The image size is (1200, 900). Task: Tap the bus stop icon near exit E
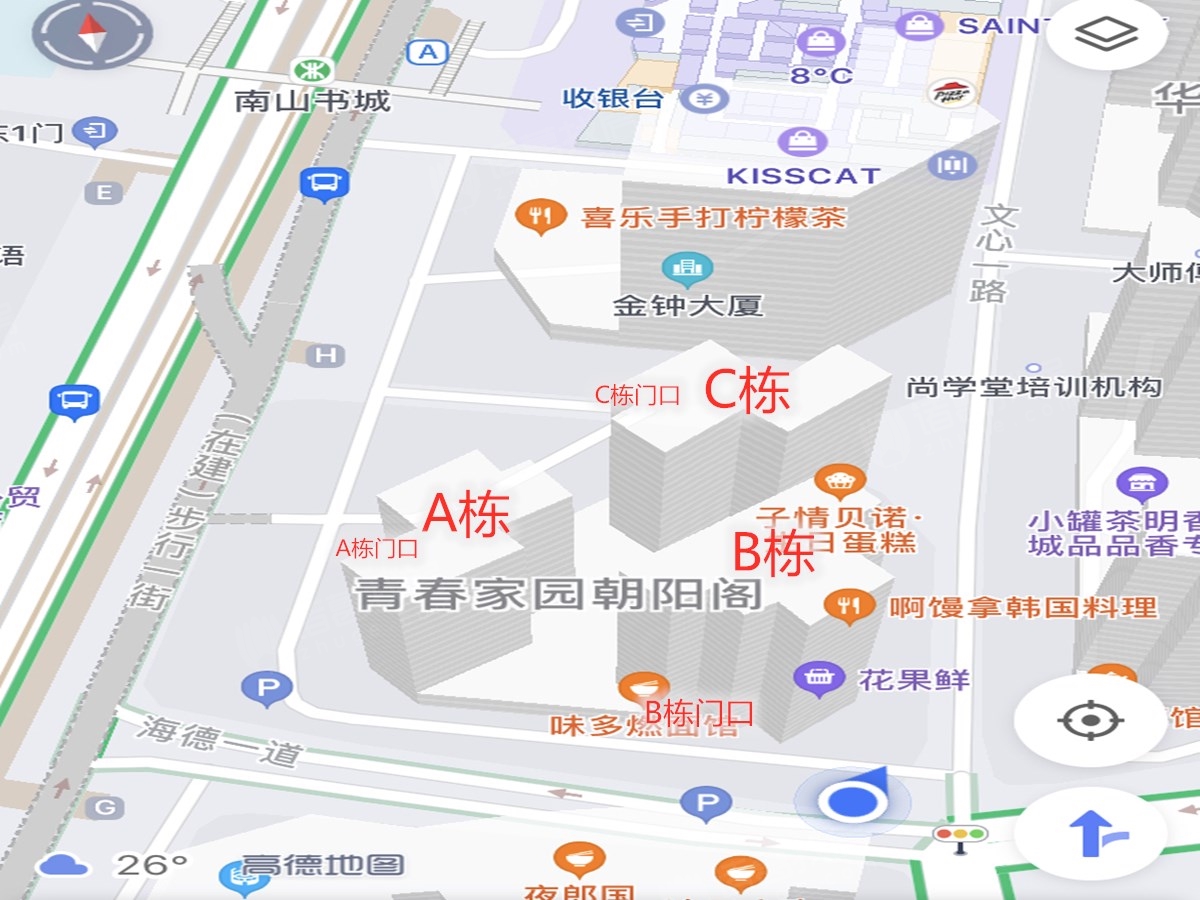click(324, 184)
